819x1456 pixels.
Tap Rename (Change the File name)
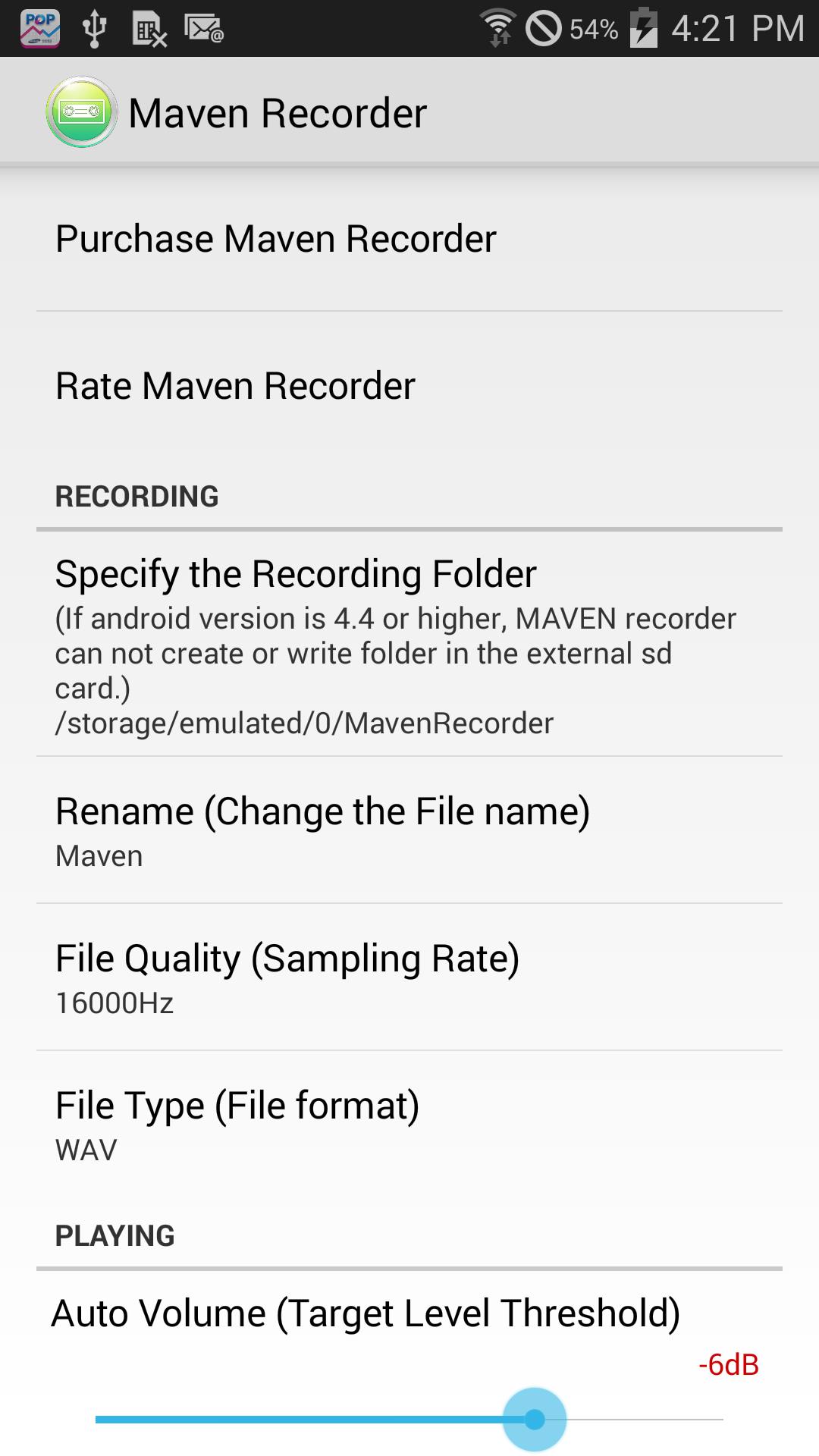409,830
